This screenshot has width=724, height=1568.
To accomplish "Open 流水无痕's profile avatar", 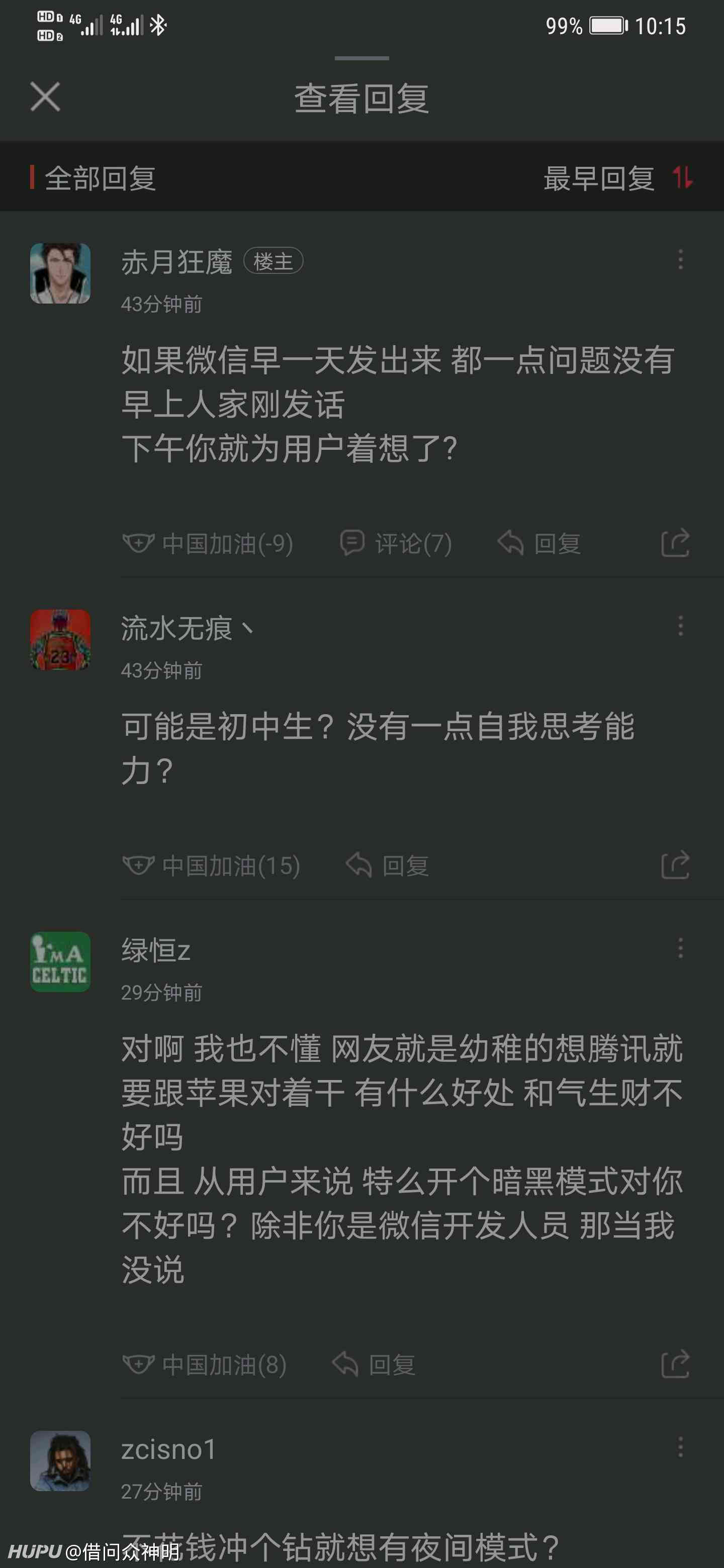I will 60,640.
